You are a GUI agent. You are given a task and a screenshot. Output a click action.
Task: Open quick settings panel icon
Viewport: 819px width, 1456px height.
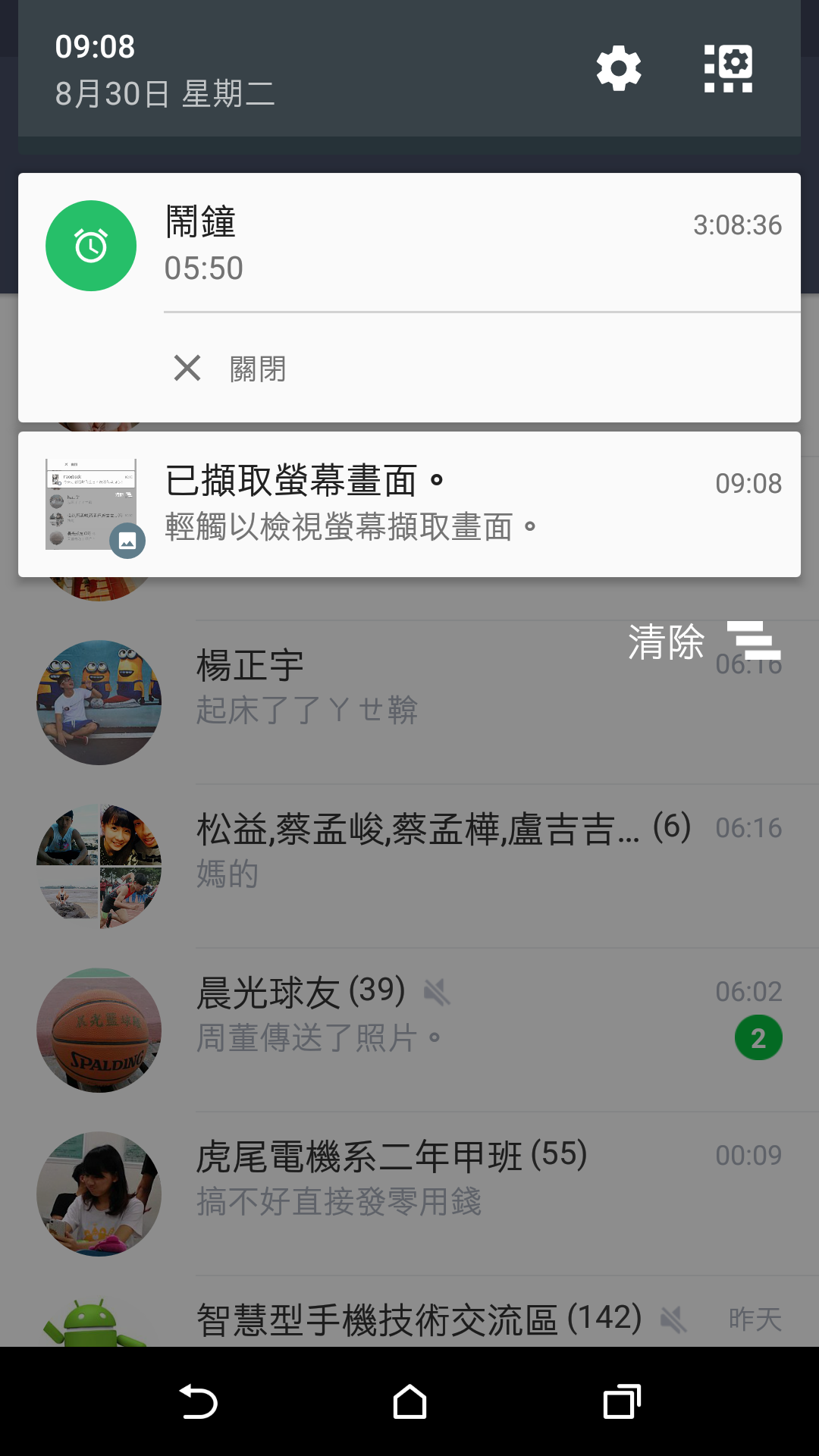728,68
